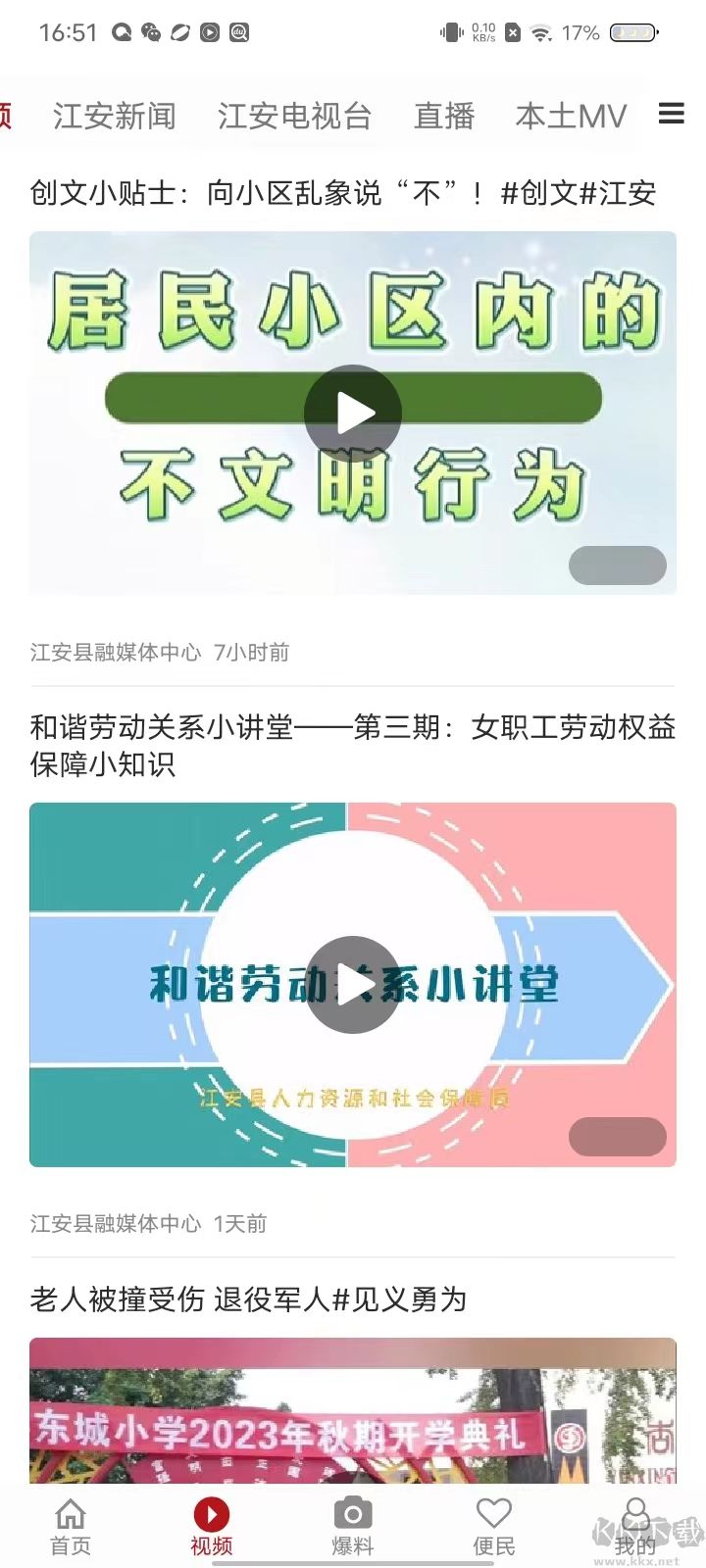Go to the 我的 profile tab

coord(635,1527)
